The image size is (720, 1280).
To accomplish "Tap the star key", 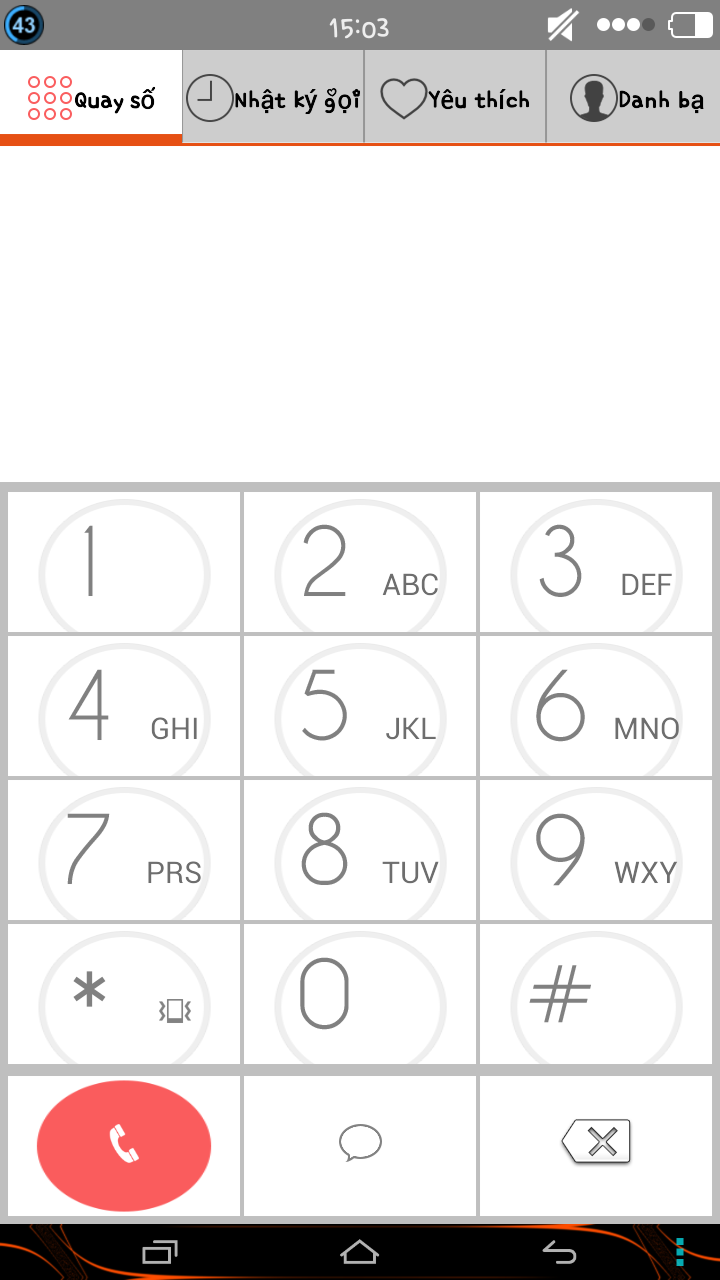I will (124, 994).
